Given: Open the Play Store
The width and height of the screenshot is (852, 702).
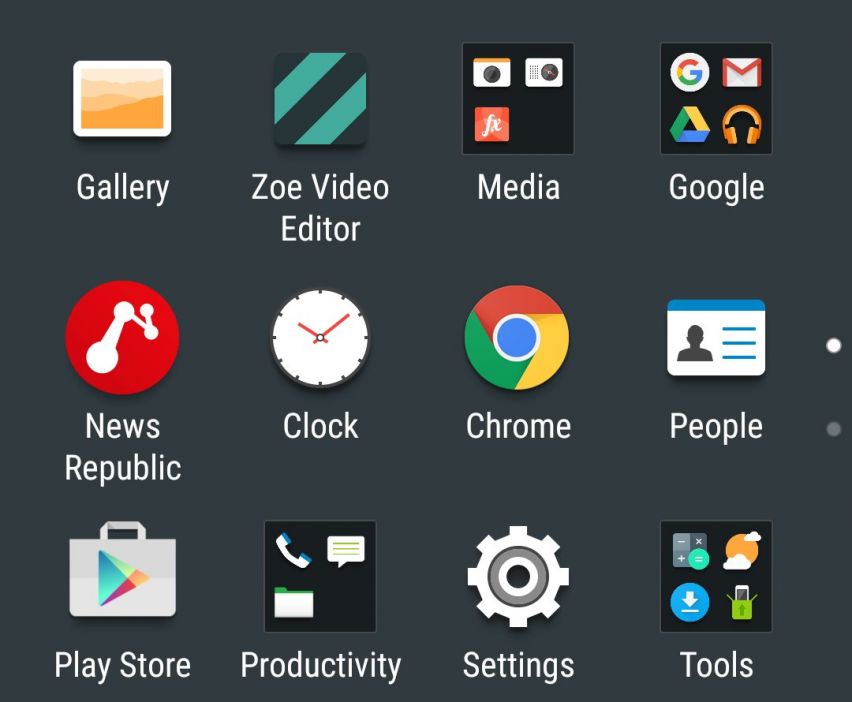Looking at the screenshot, I should point(122,576).
